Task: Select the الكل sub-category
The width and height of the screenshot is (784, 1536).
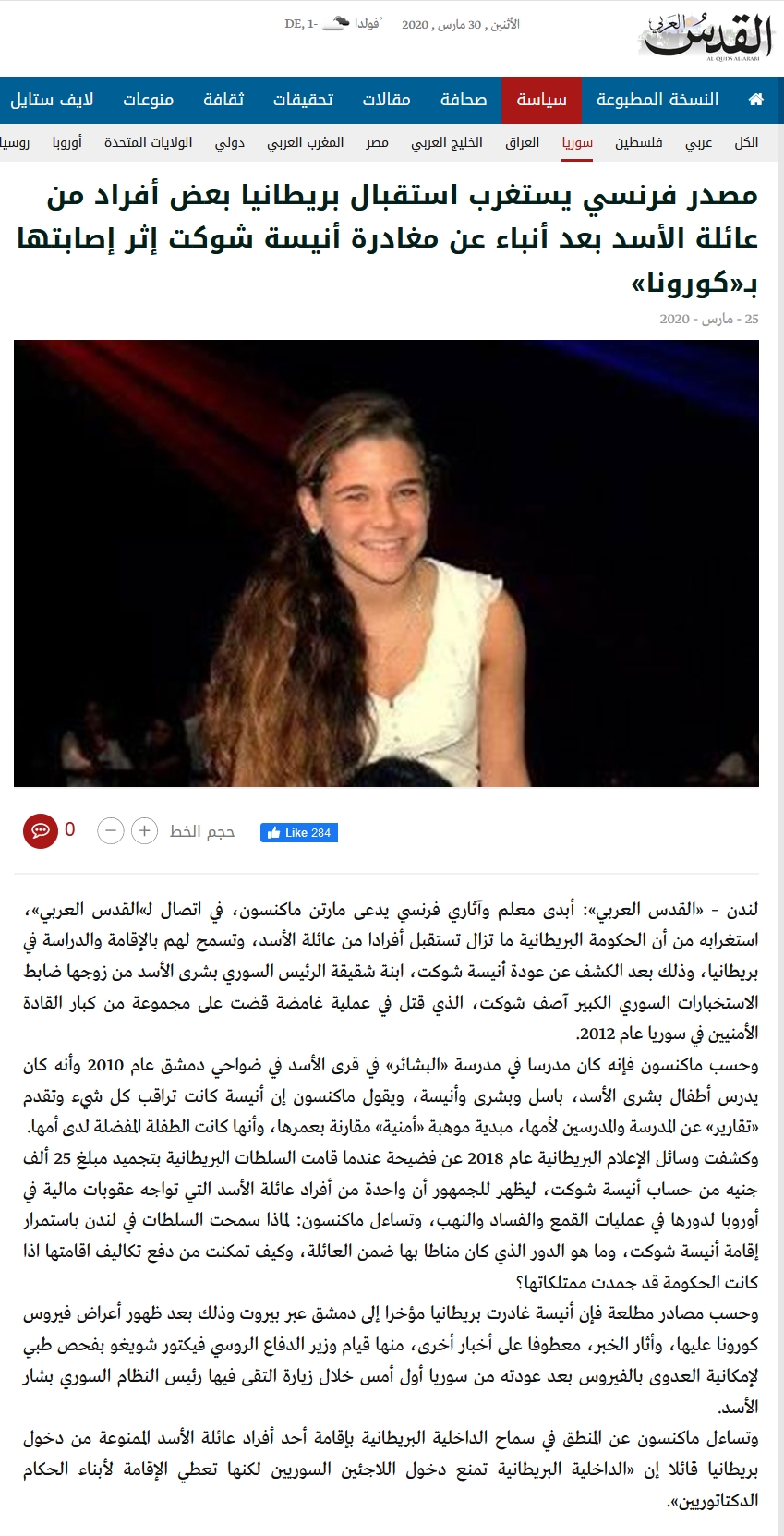Action: click(746, 142)
